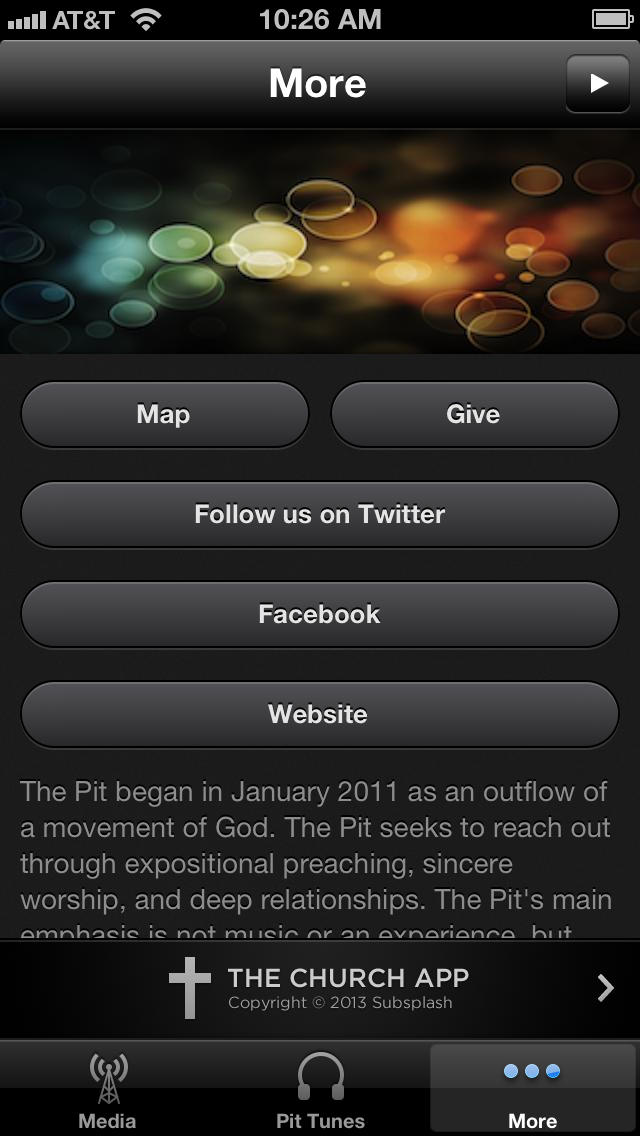The height and width of the screenshot is (1136, 640).
Task: Follow us on Twitter
Action: [x=320, y=514]
